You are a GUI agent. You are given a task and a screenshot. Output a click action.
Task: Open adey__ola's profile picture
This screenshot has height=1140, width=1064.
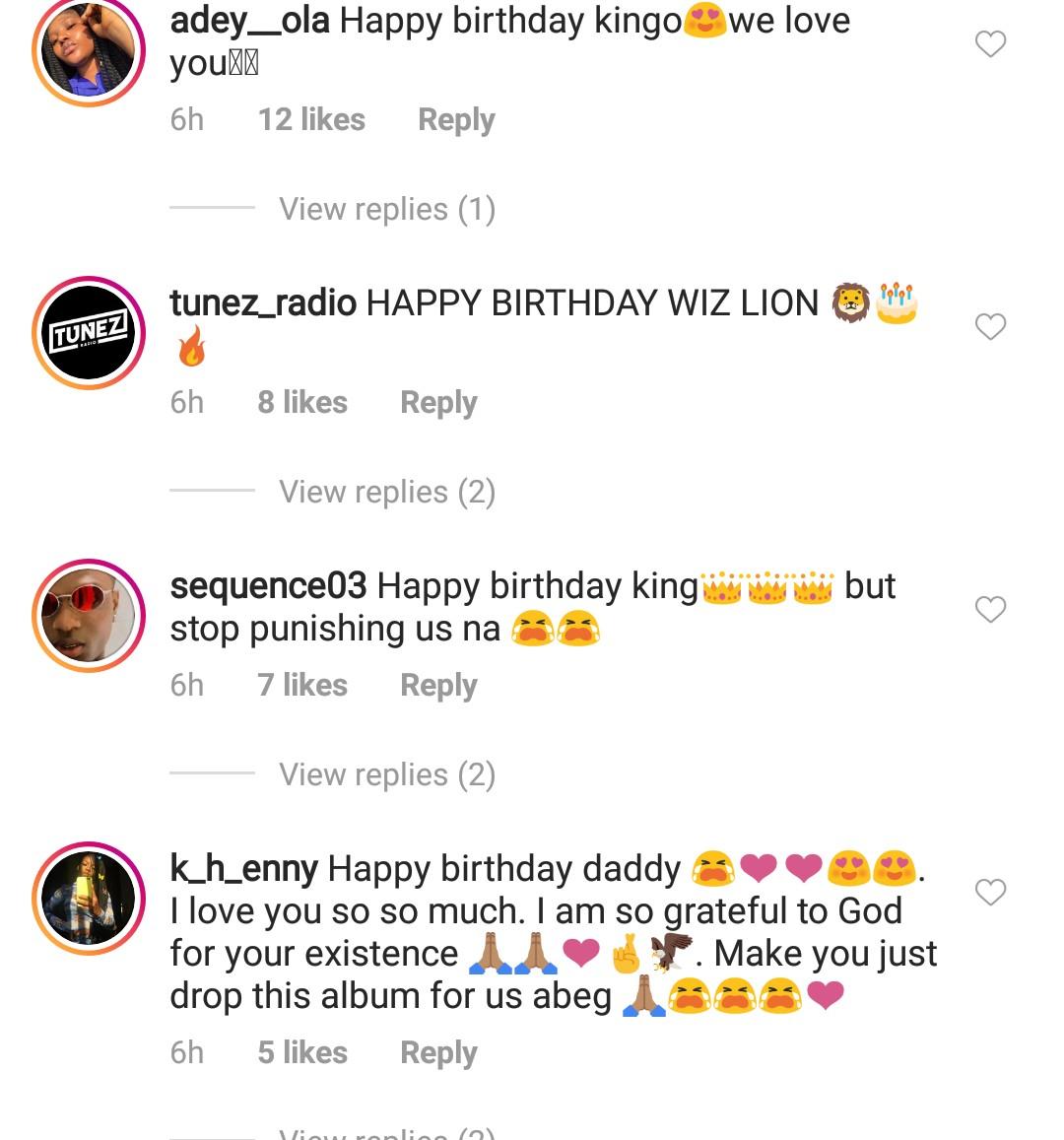pyautogui.click(x=89, y=50)
